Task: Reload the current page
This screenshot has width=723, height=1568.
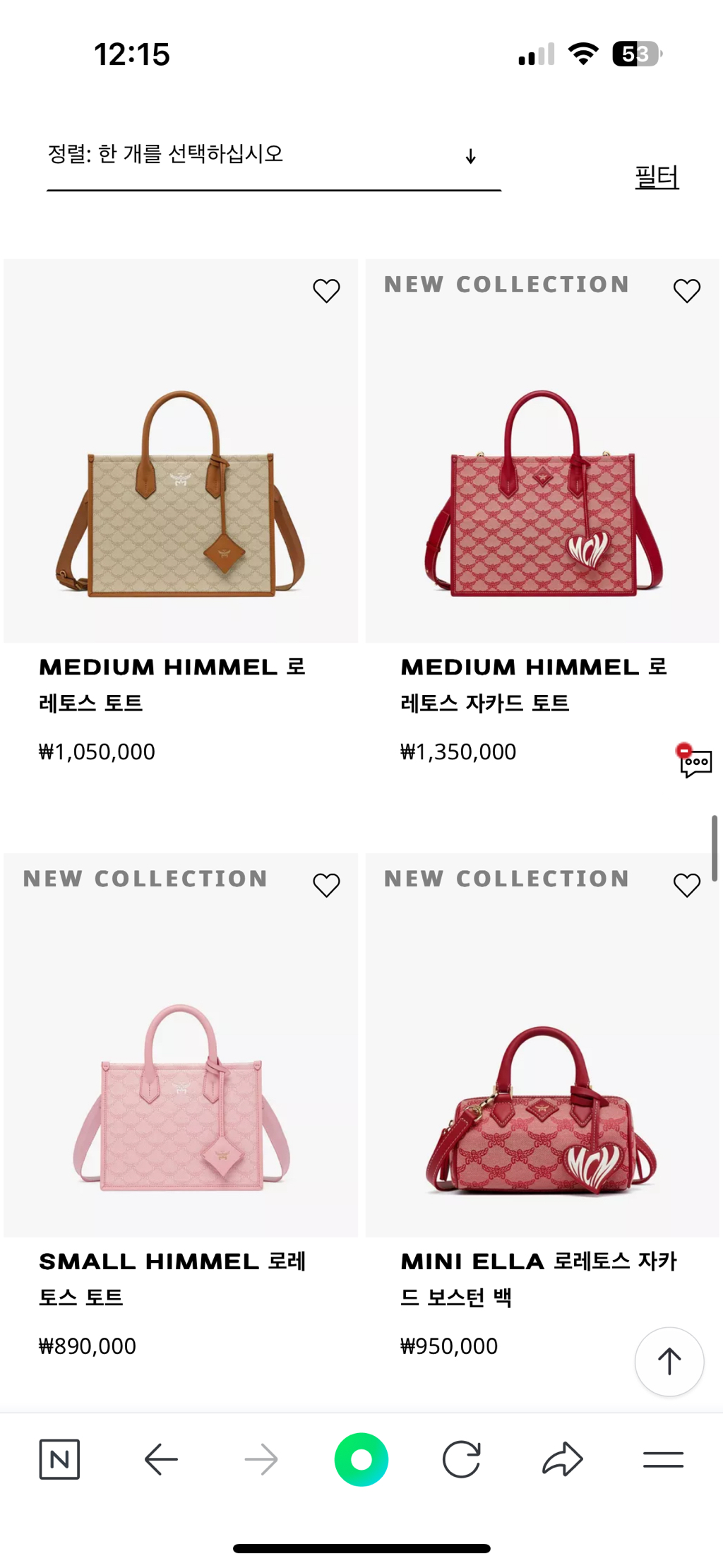Action: click(x=462, y=1459)
